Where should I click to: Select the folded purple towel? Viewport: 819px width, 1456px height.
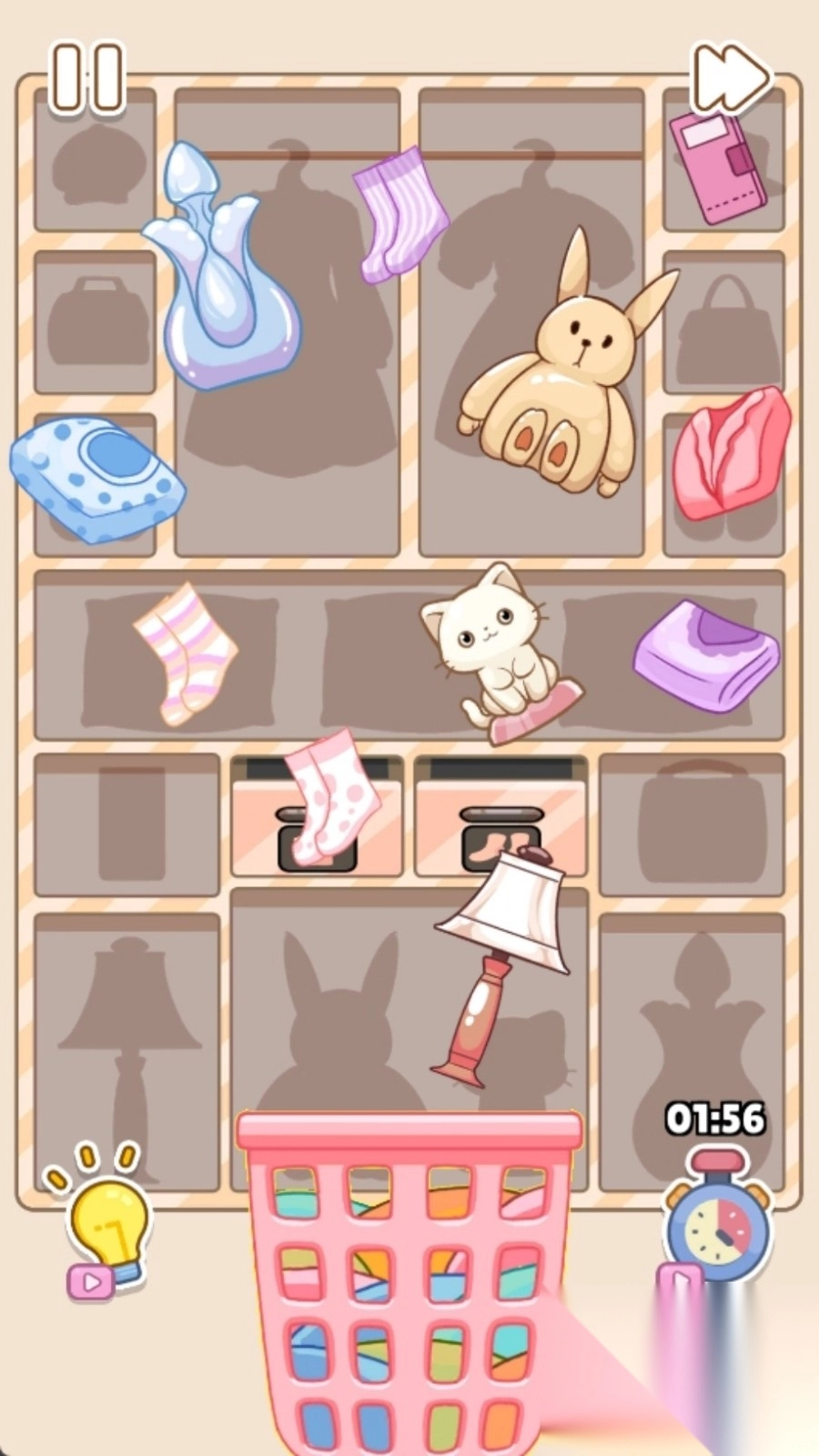click(706, 655)
